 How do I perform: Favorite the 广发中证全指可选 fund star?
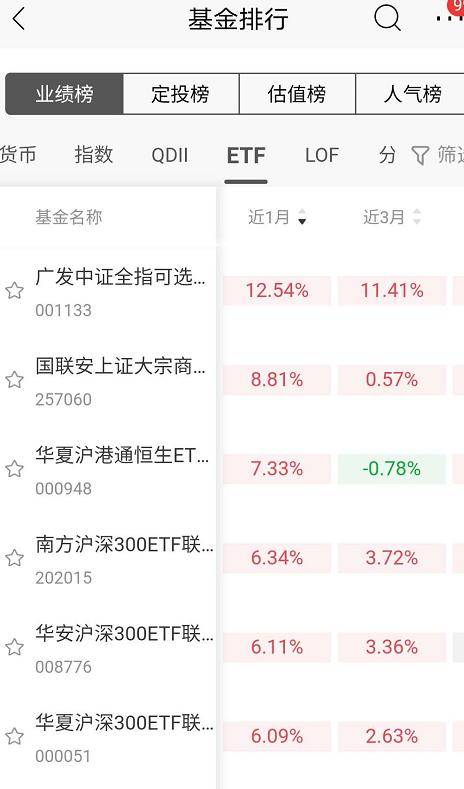(x=14, y=290)
